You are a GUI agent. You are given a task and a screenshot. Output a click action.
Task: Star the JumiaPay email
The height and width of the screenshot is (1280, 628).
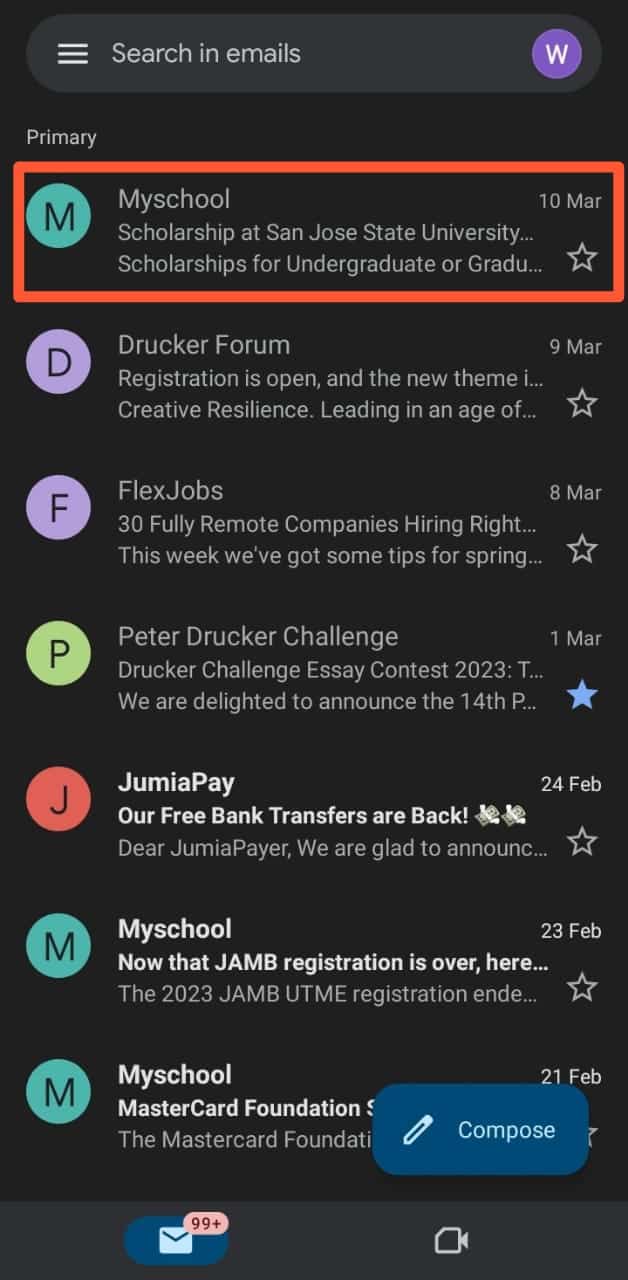click(x=582, y=841)
